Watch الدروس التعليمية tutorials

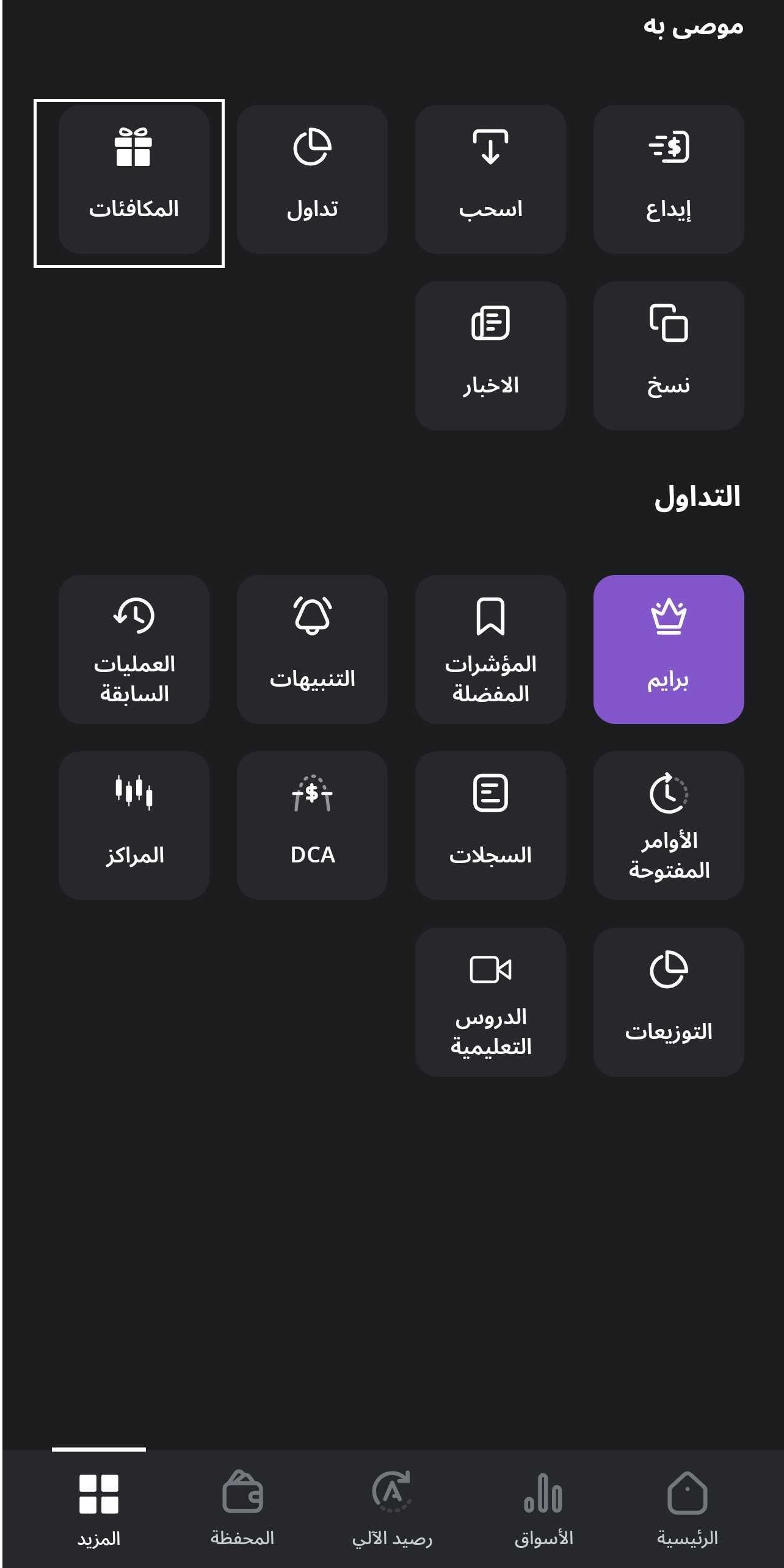[x=490, y=1002]
